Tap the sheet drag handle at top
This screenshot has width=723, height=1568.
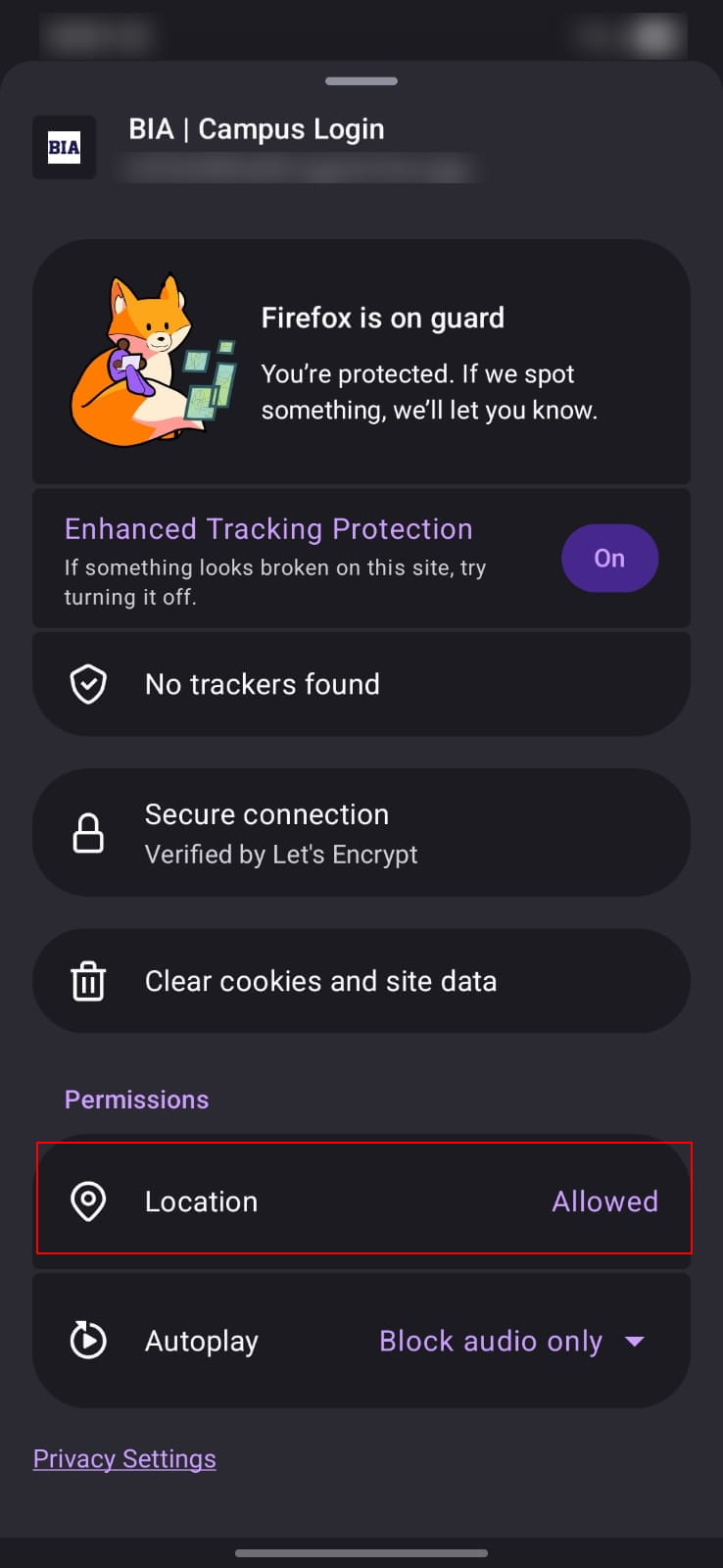coord(361,81)
